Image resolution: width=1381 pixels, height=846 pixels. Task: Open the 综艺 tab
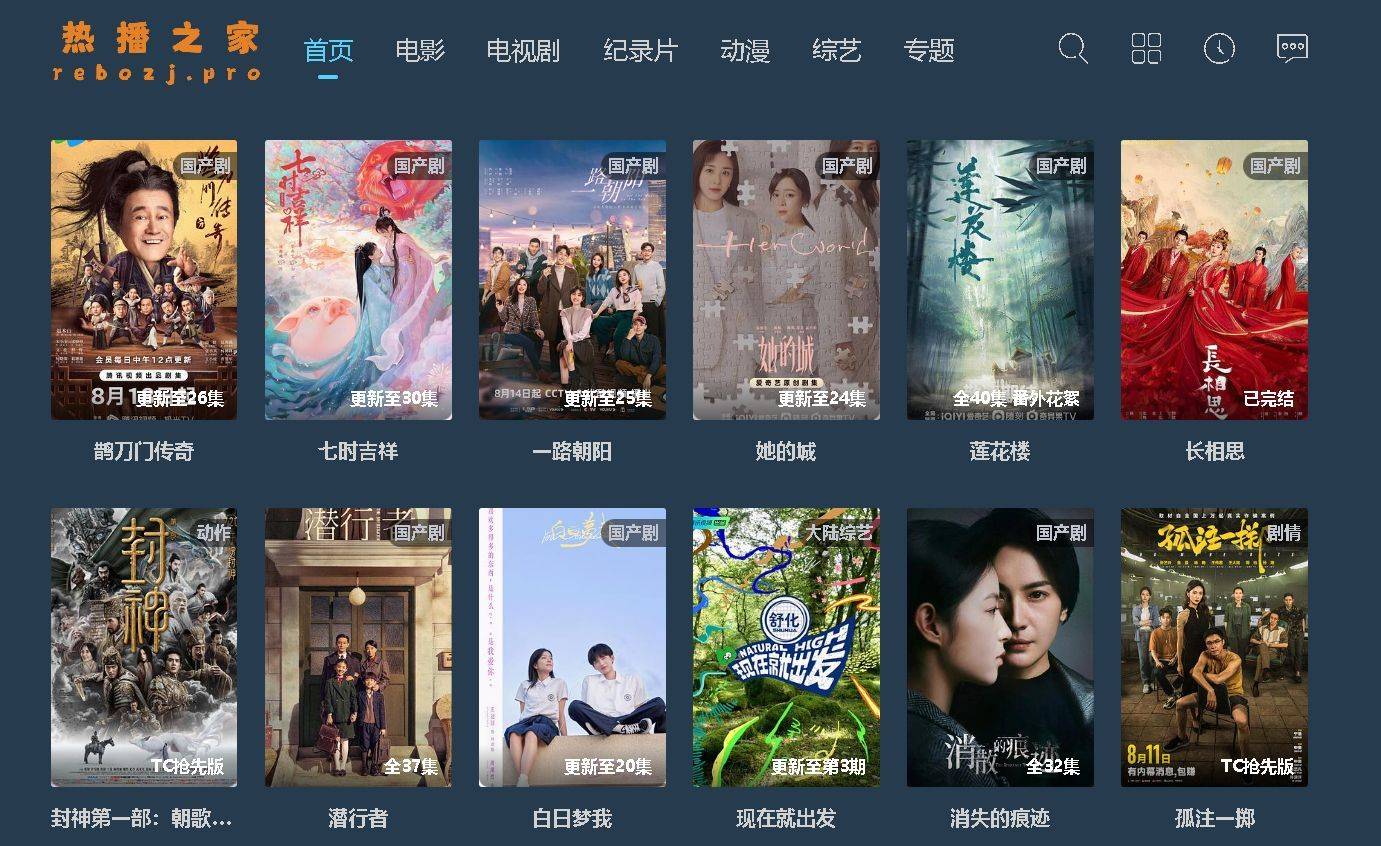click(837, 50)
